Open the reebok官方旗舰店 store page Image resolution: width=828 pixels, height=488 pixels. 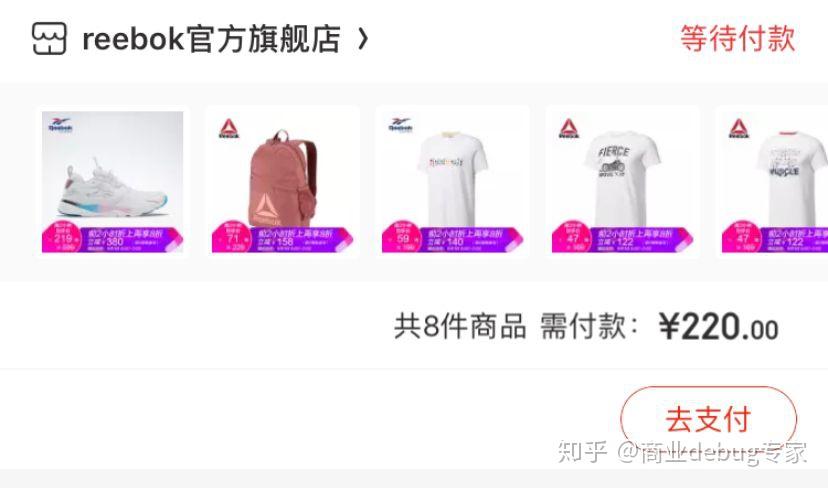(x=210, y=39)
